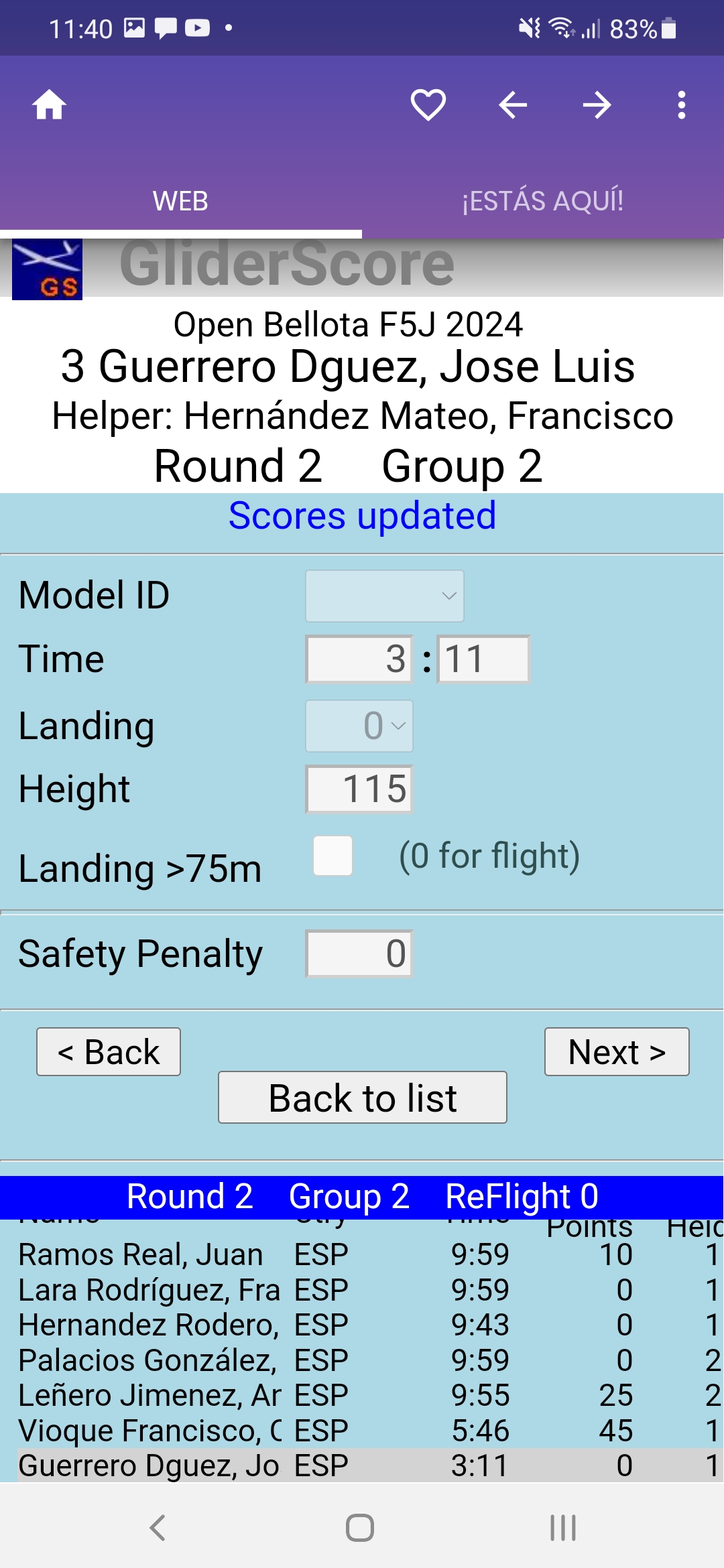The width and height of the screenshot is (724, 1568).
Task: Edit the Time minutes field
Action: pos(359,659)
